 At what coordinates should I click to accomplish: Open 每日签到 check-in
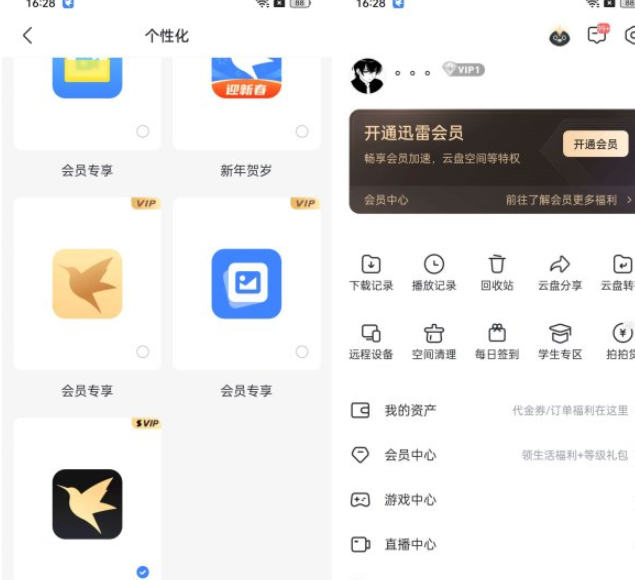pyautogui.click(x=497, y=341)
